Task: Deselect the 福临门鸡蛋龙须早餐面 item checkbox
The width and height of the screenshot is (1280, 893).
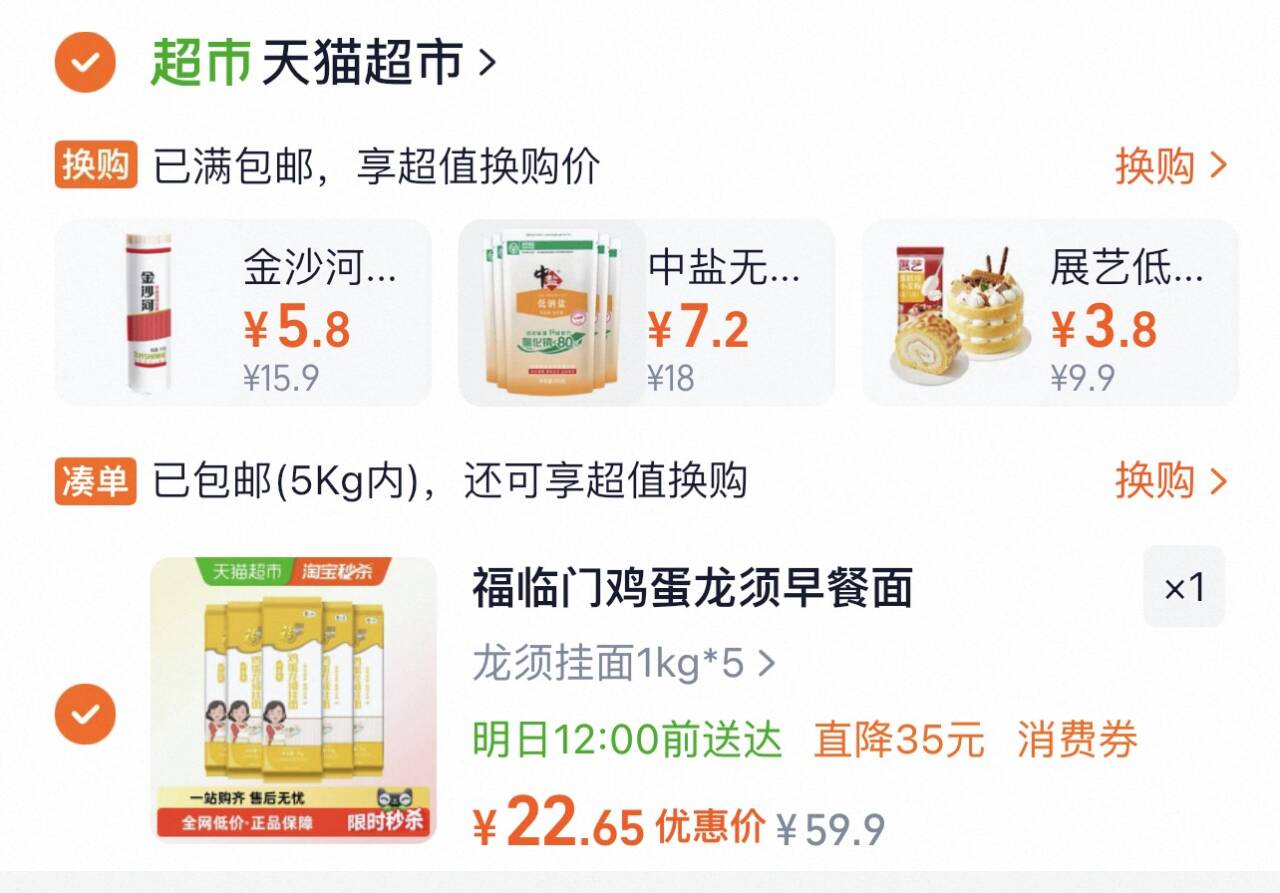Action: coord(85,714)
